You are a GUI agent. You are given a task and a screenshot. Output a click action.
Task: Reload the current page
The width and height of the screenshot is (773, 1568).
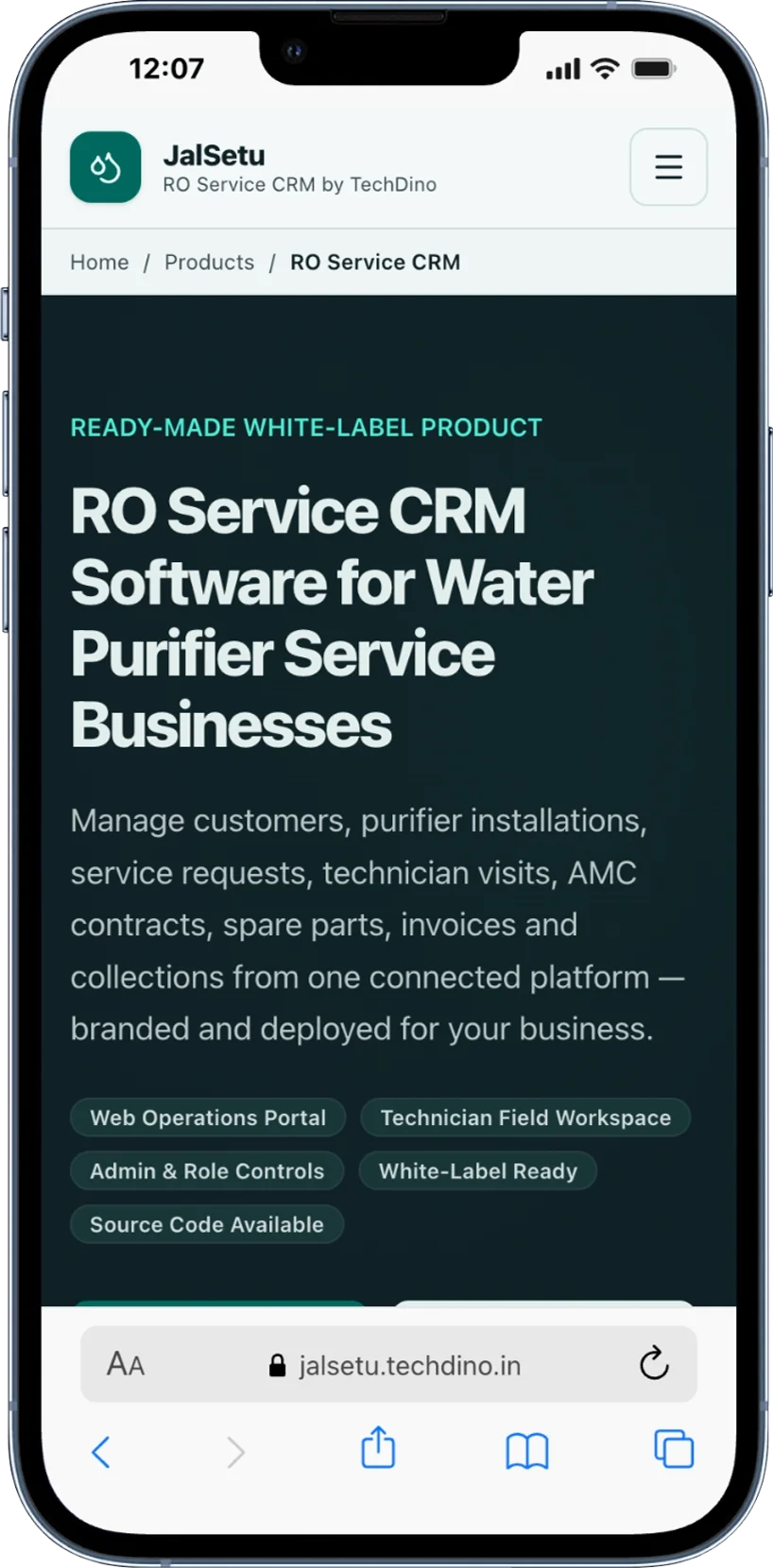coord(654,1364)
